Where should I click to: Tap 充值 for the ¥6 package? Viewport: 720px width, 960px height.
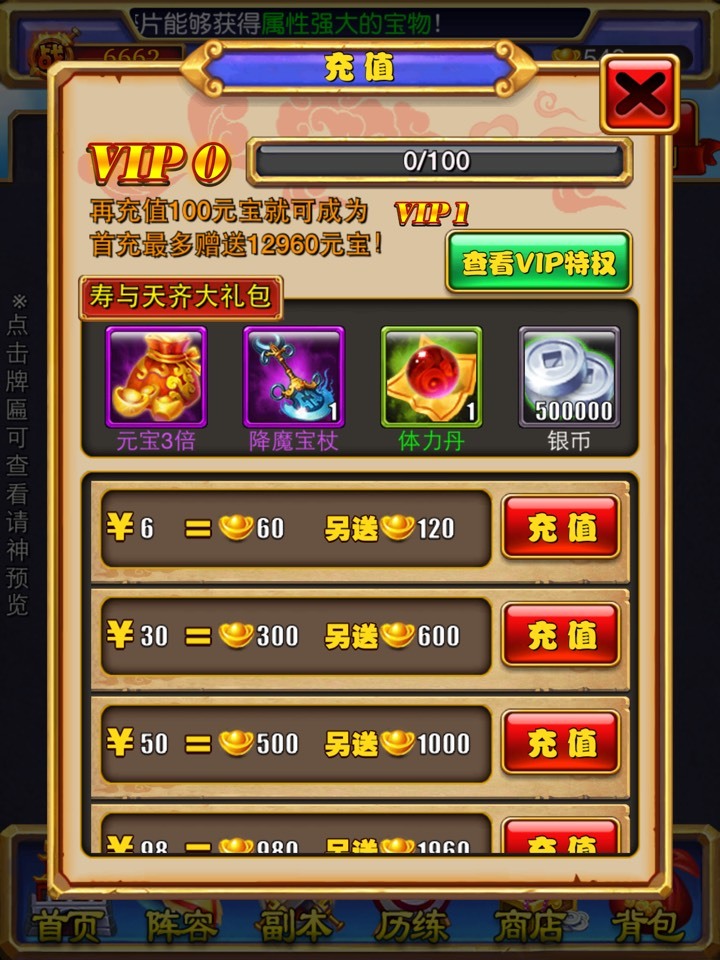pyautogui.click(x=561, y=528)
